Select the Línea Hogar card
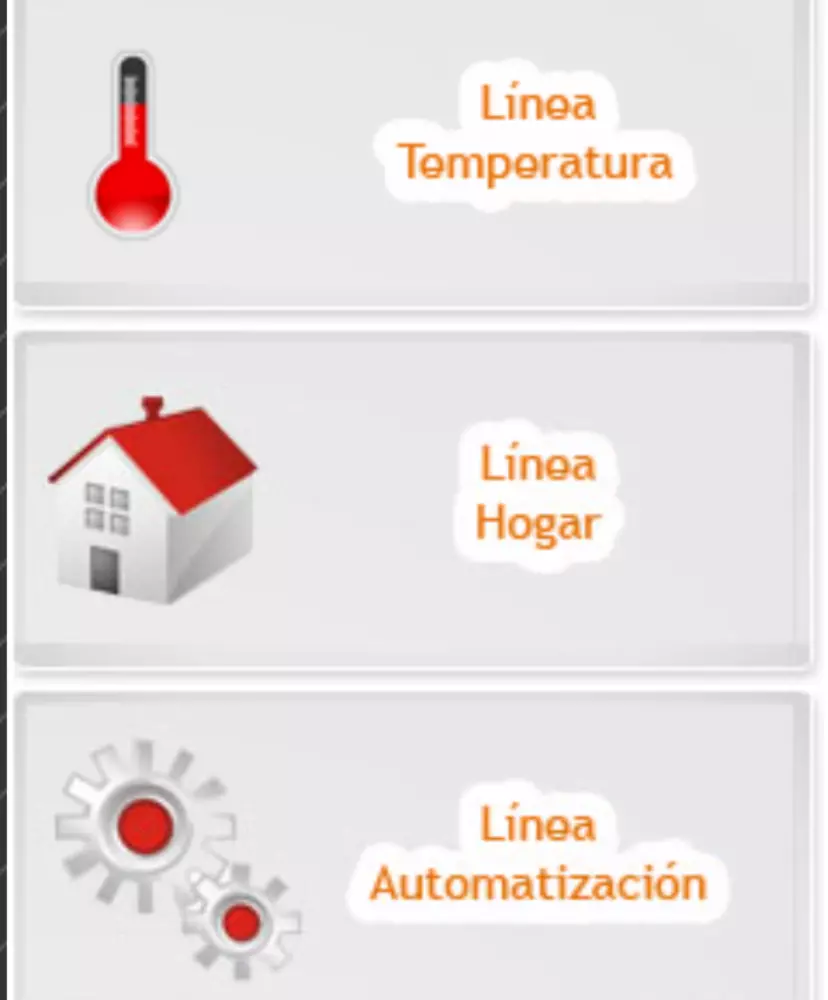 pos(537,495)
